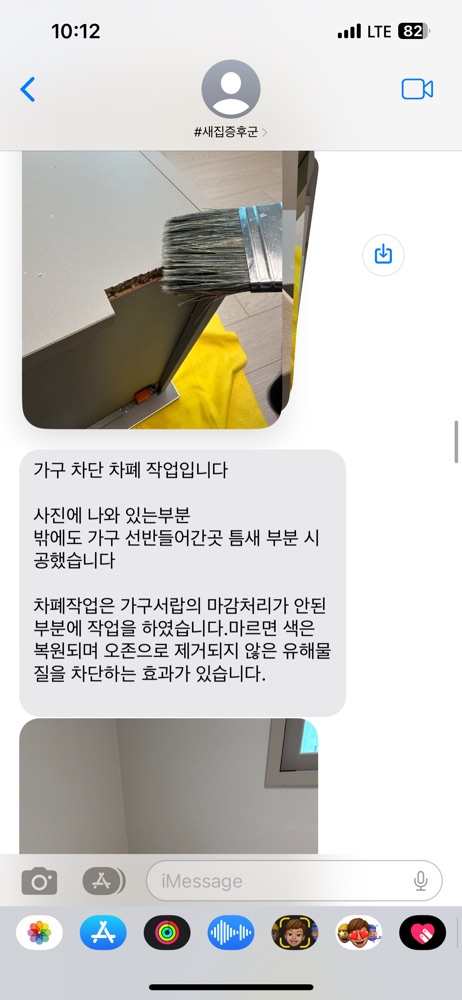Screen dimensions: 462x1000
Task: Open the audio messages waveform app
Action: pyautogui.click(x=231, y=932)
